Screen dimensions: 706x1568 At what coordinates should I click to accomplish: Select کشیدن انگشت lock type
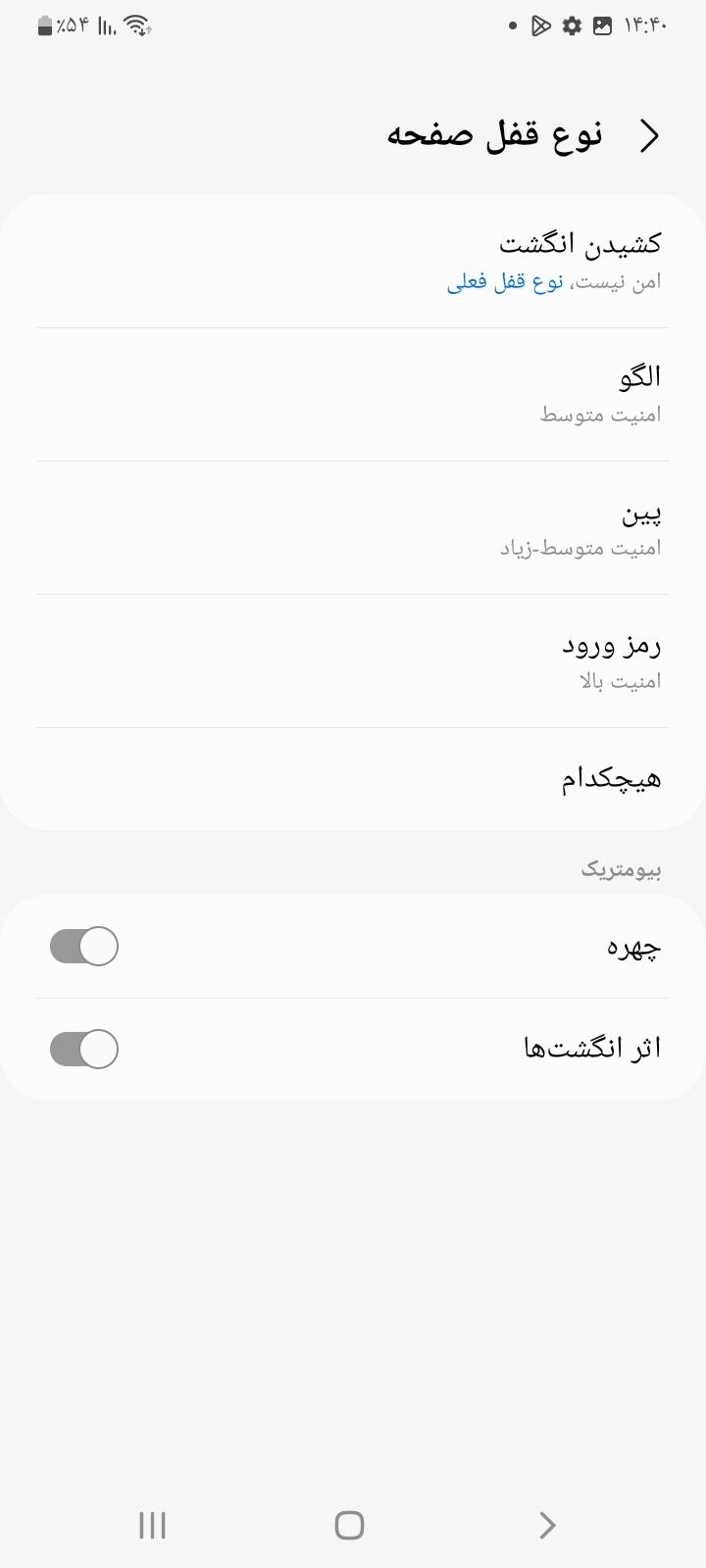[x=353, y=261]
